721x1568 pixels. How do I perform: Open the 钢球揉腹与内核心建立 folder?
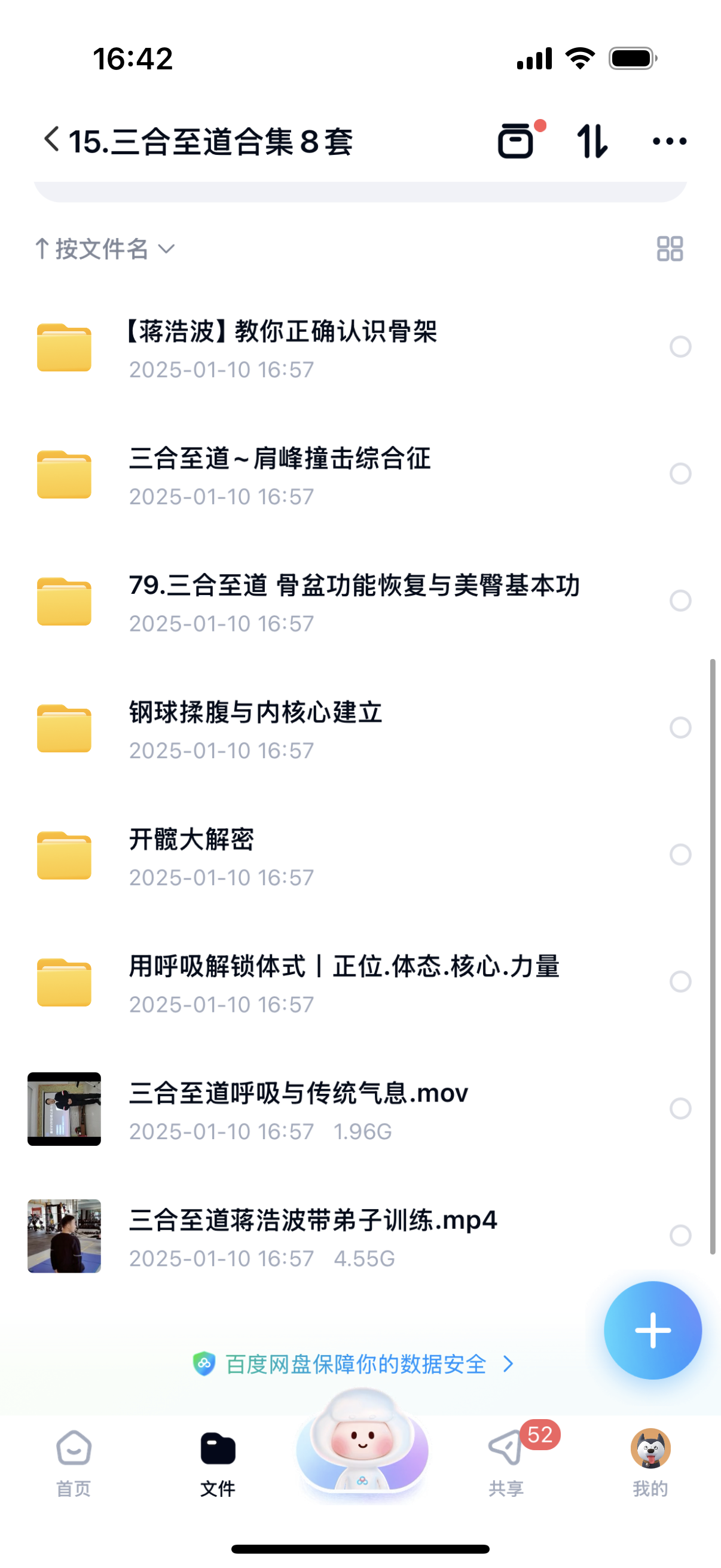pyautogui.click(x=255, y=728)
